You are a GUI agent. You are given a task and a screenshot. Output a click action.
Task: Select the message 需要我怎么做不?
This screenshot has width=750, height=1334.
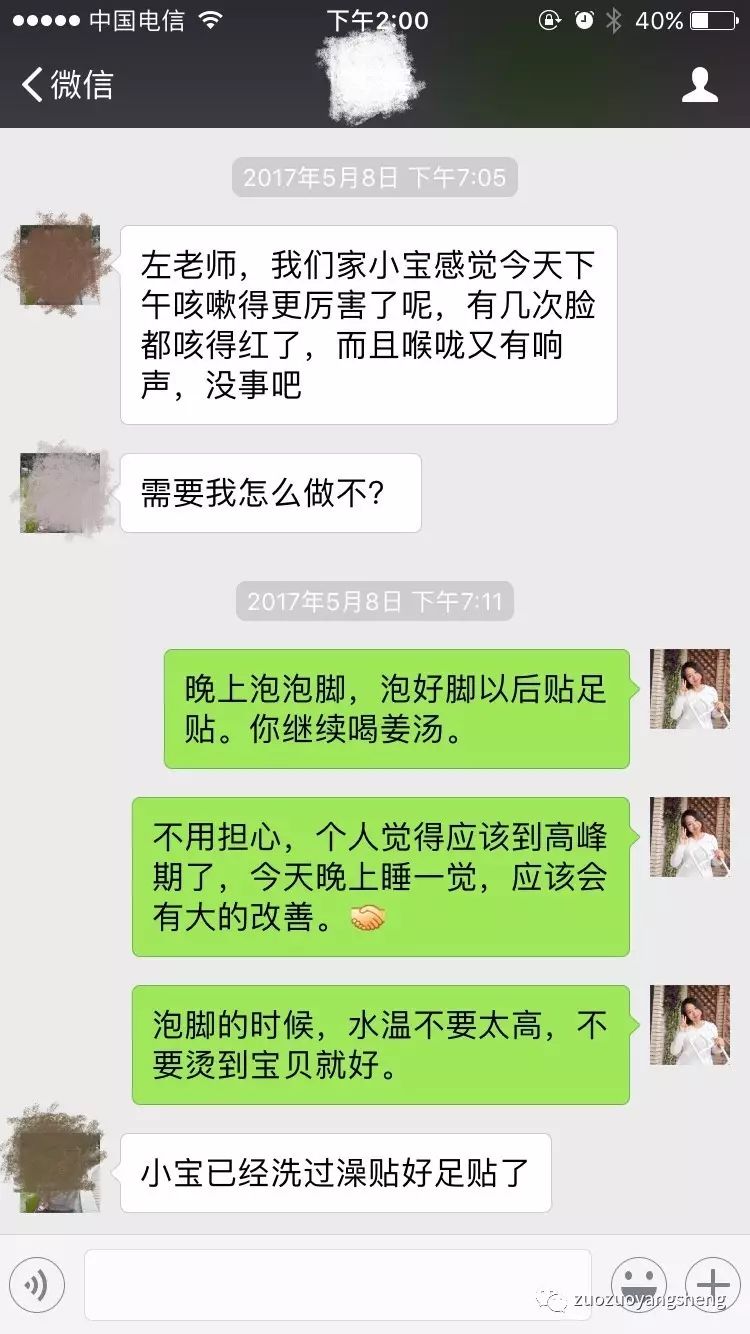pos(270,492)
